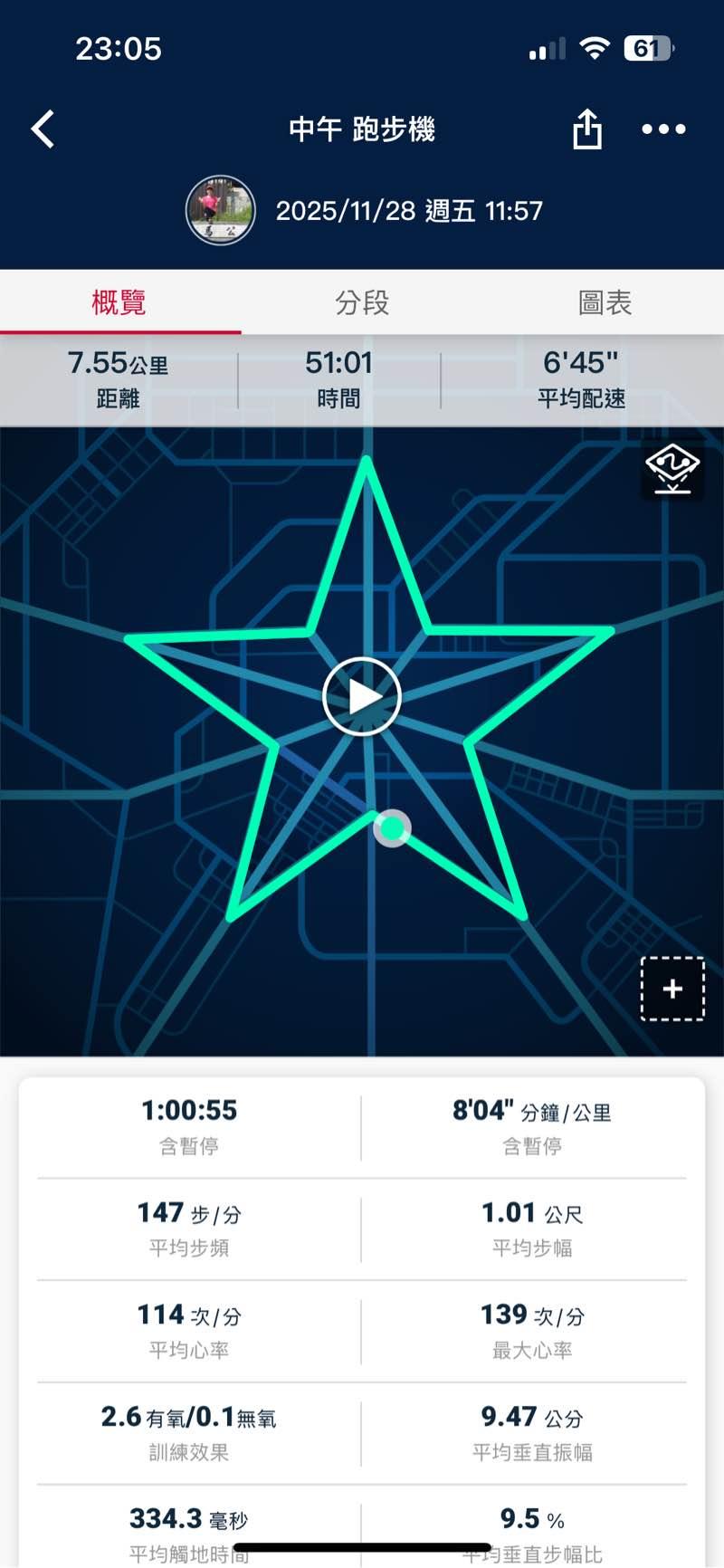This screenshot has width=724, height=1568.
Task: Open the three-dot overflow menu
Action: (x=663, y=129)
